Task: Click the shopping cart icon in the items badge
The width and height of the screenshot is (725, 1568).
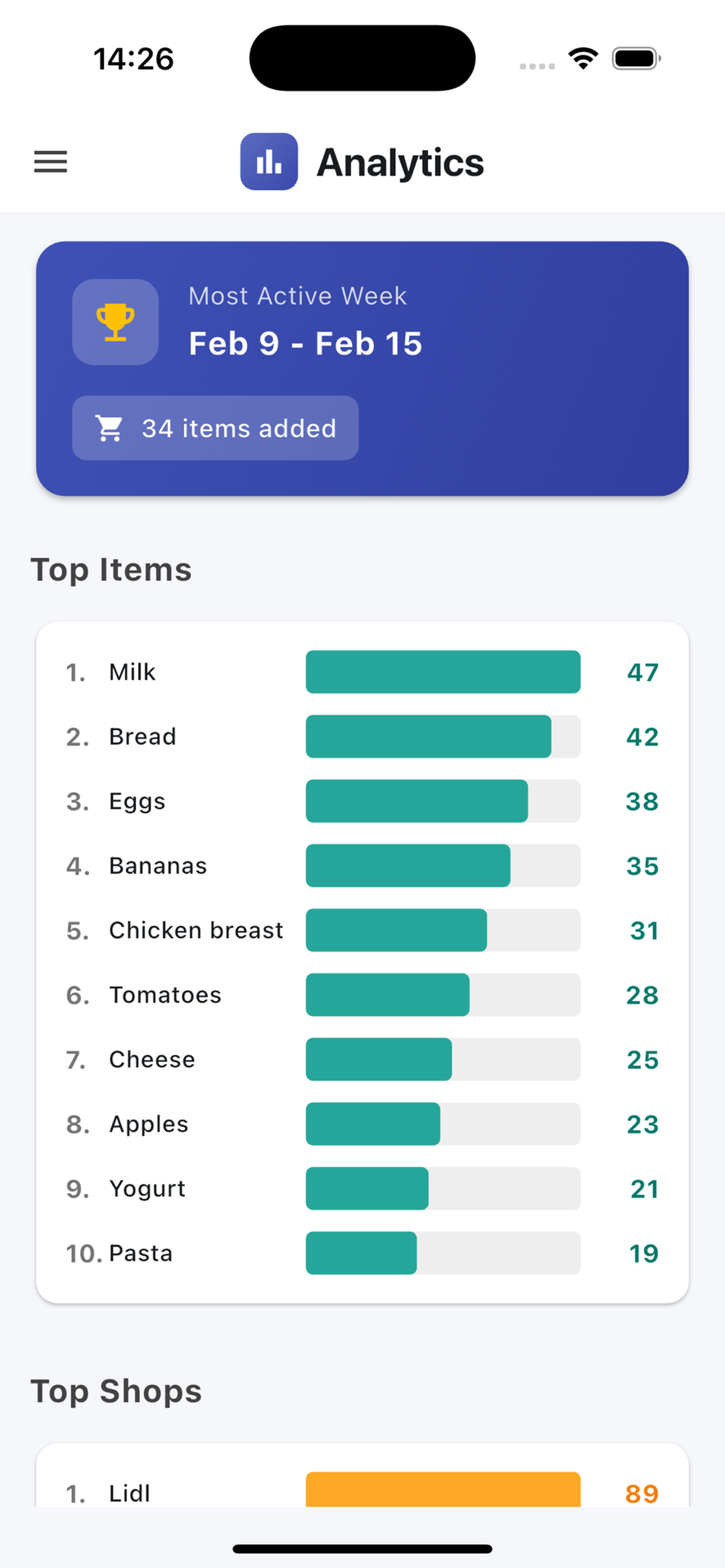Action: [110, 428]
